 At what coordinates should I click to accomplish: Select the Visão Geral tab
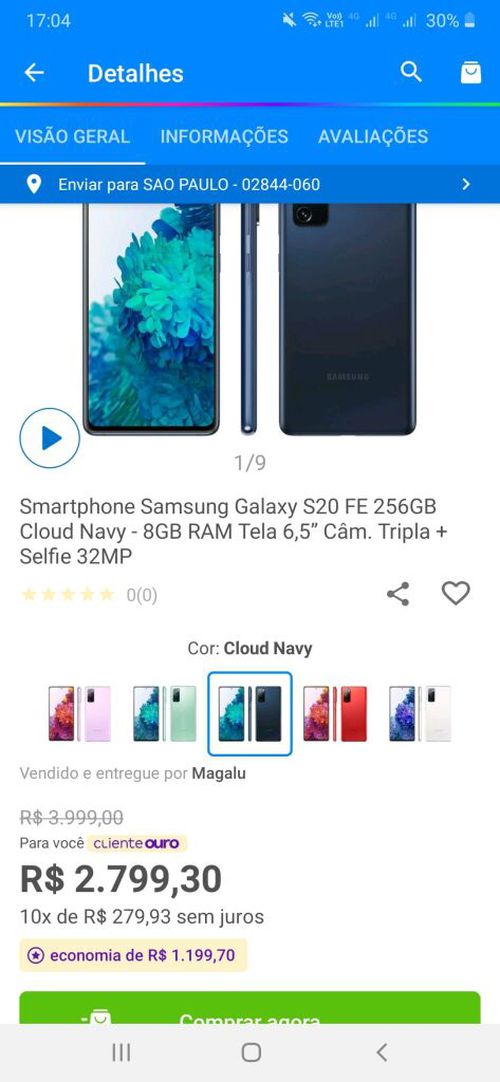click(72, 137)
